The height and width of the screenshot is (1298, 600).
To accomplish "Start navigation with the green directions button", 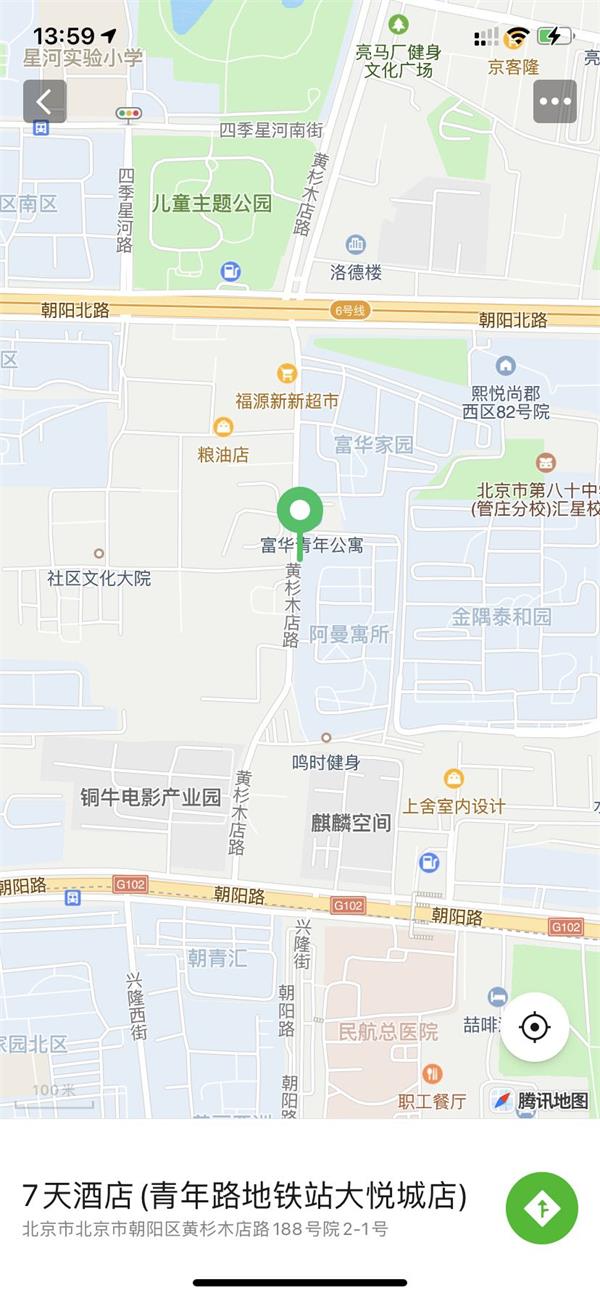I will click(x=542, y=1208).
